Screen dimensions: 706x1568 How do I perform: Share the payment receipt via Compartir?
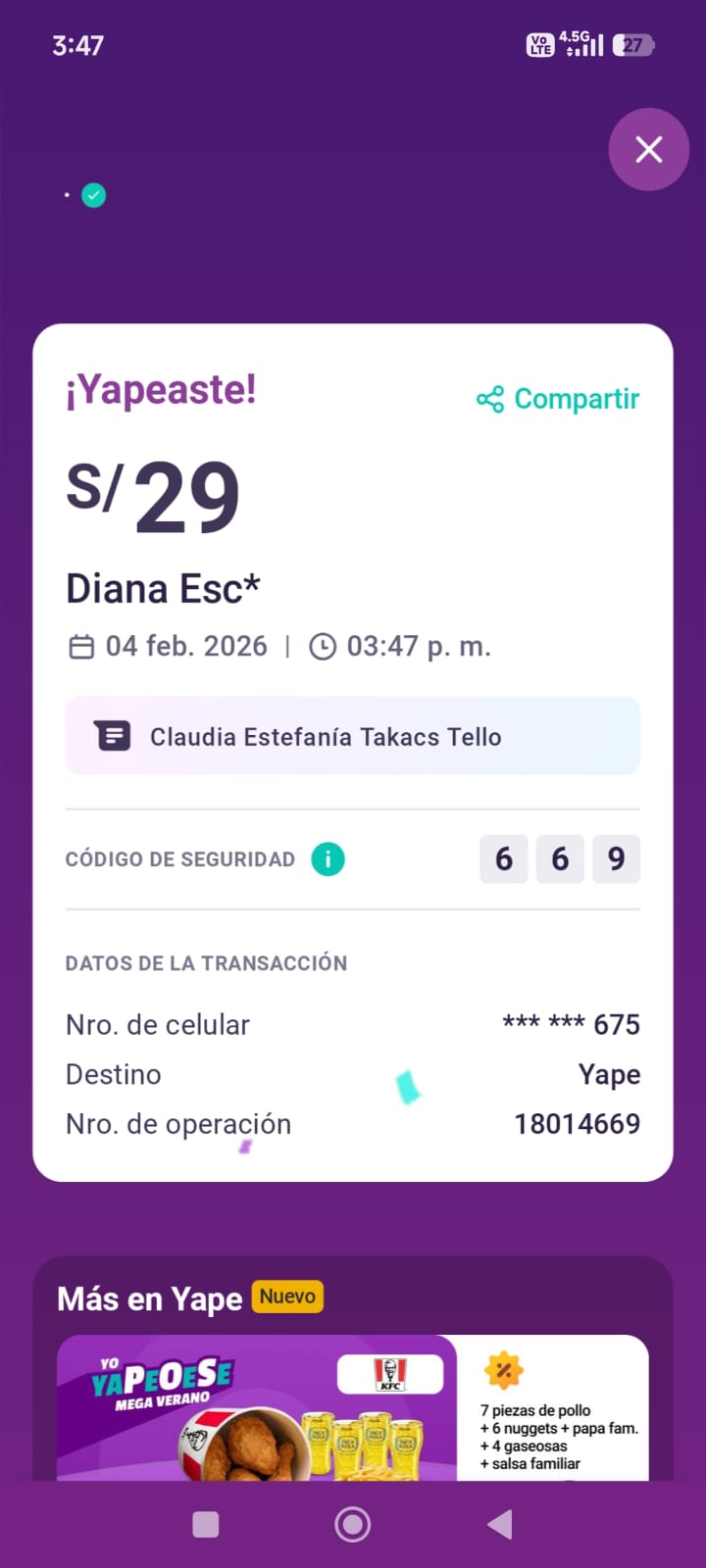558,399
